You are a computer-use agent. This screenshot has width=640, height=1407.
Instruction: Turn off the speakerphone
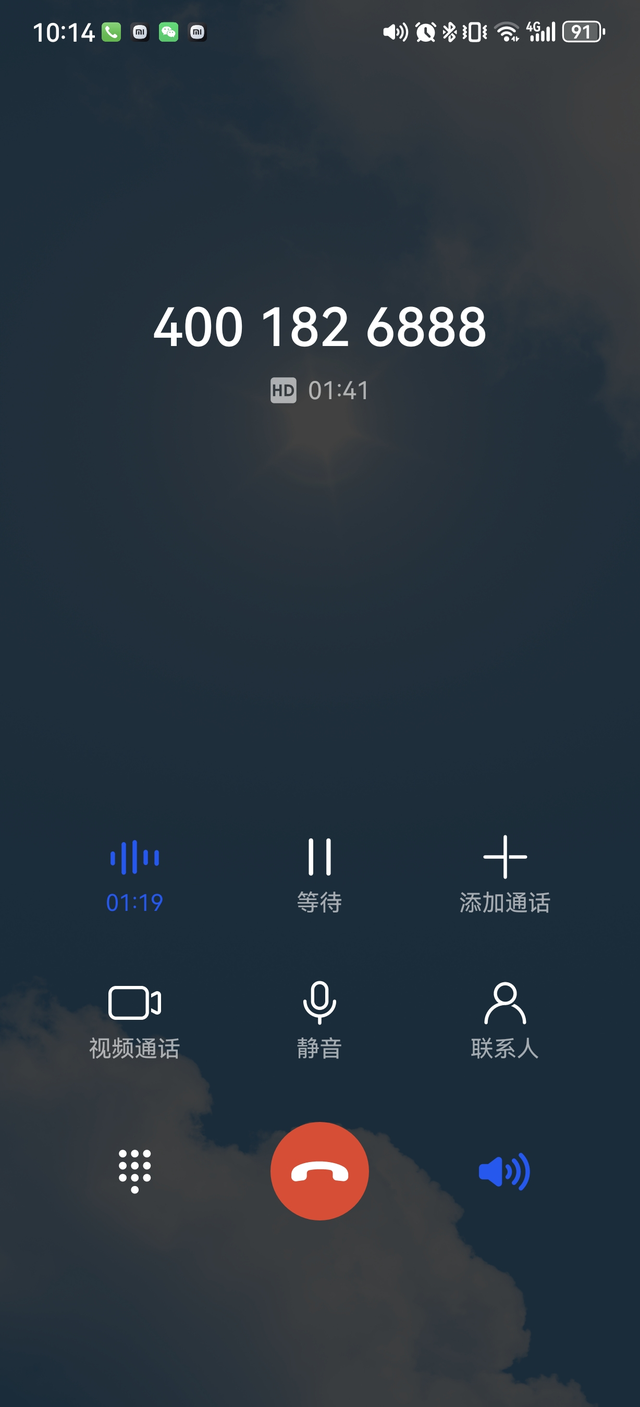[504, 1171]
